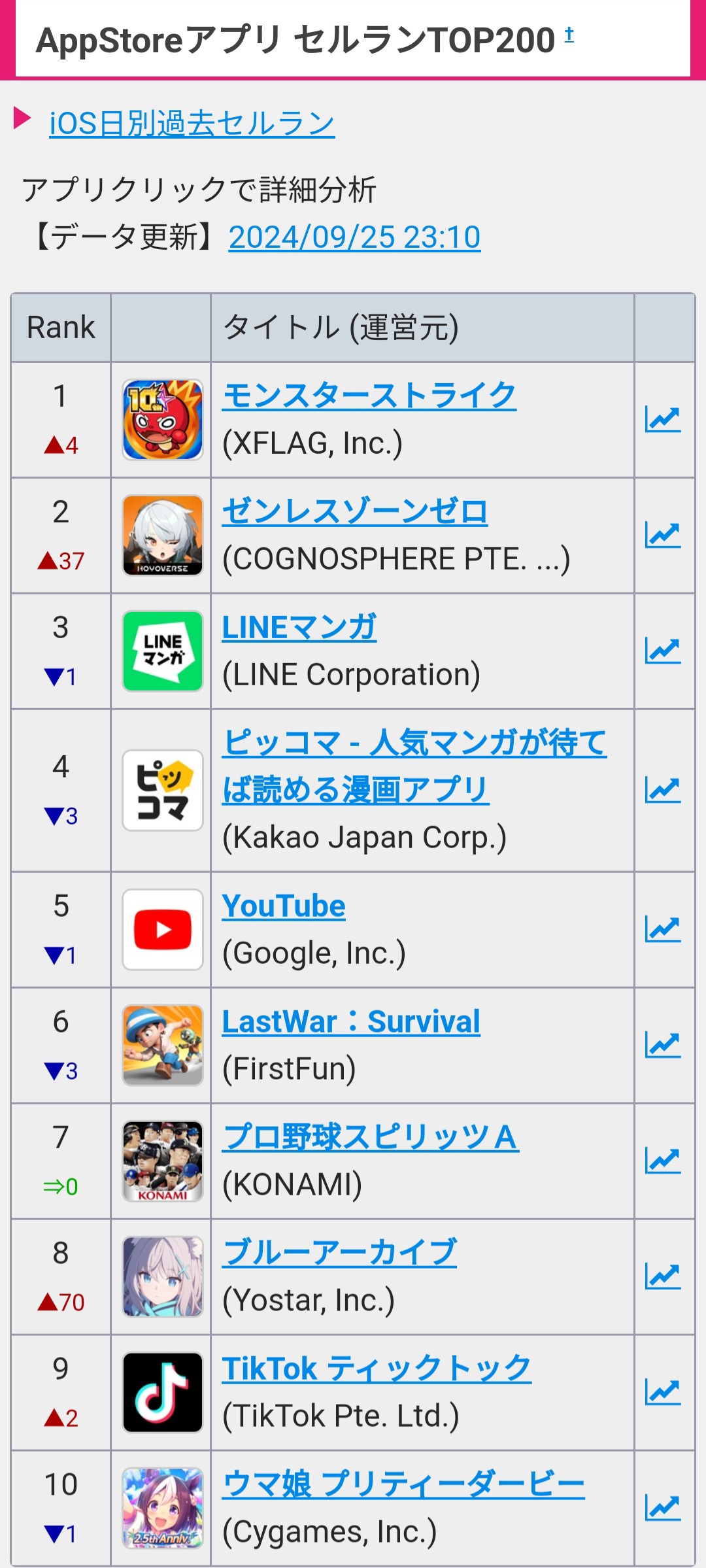Screen dimensions: 706x1568
Task: Open the ピッコマ title link
Action: (x=414, y=766)
